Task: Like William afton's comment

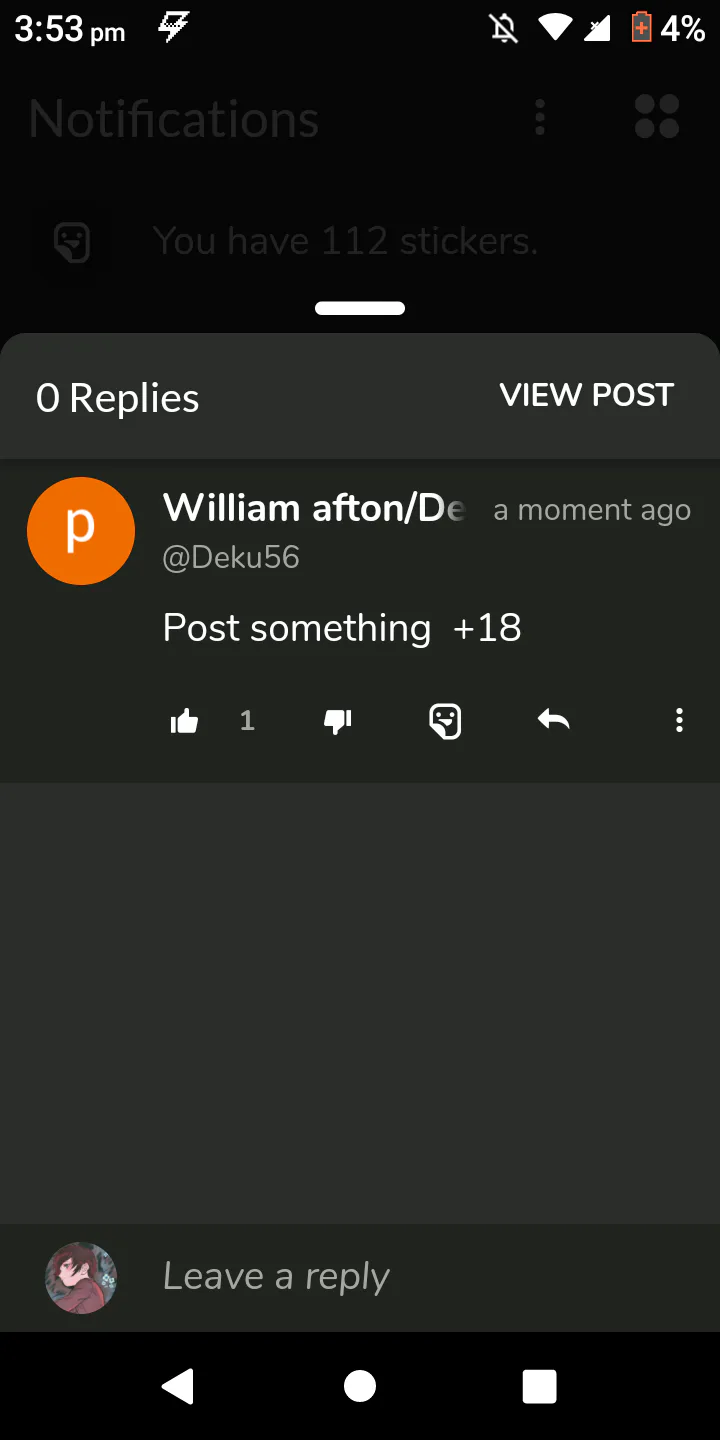Action: pyautogui.click(x=185, y=721)
